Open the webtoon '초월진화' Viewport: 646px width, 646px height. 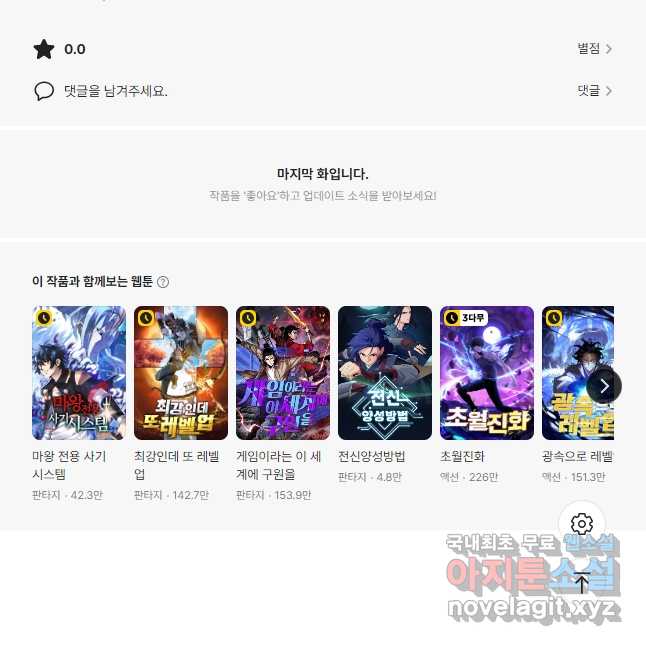click(x=487, y=373)
